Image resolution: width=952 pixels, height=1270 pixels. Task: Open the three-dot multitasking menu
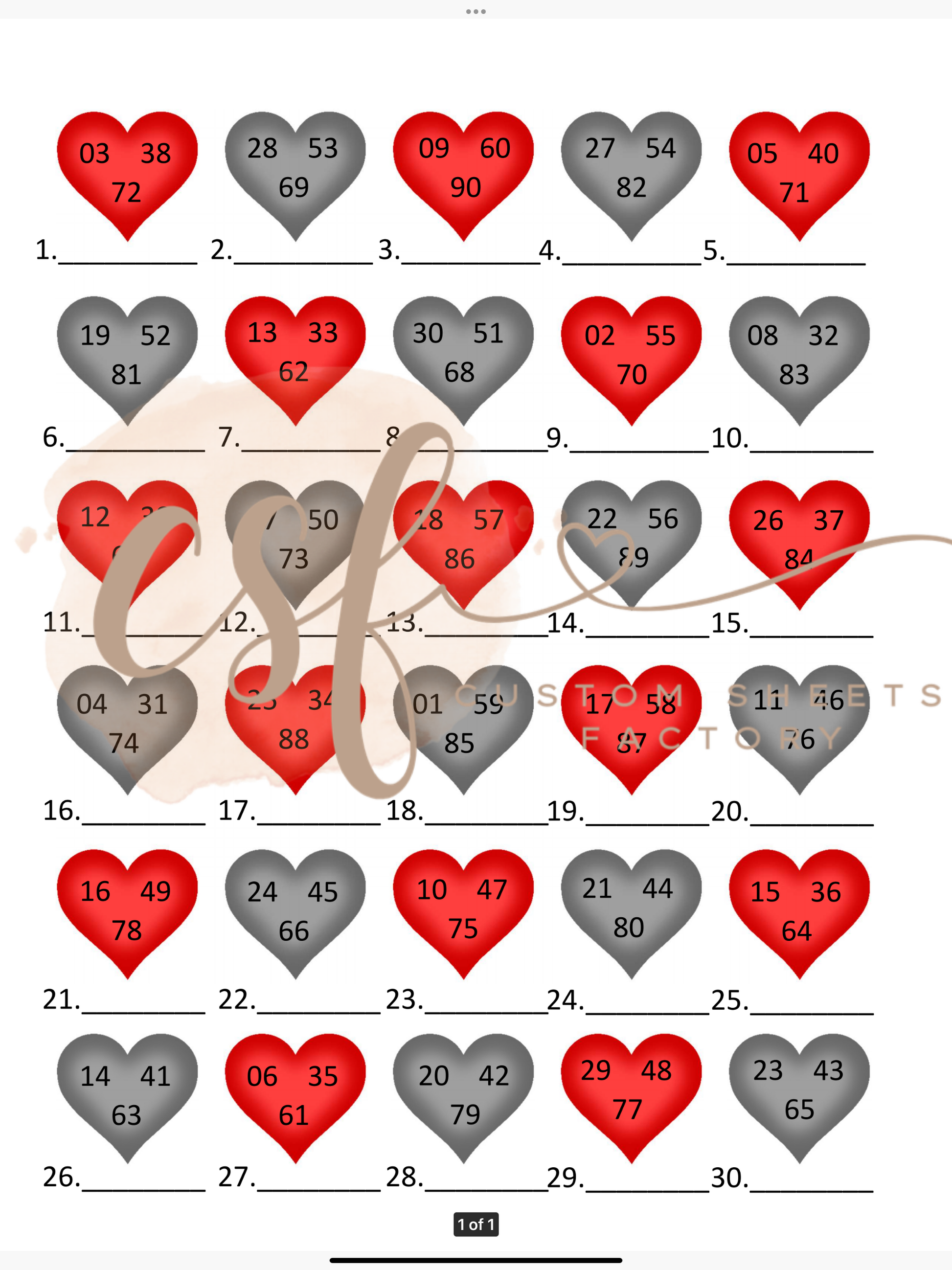(x=476, y=11)
